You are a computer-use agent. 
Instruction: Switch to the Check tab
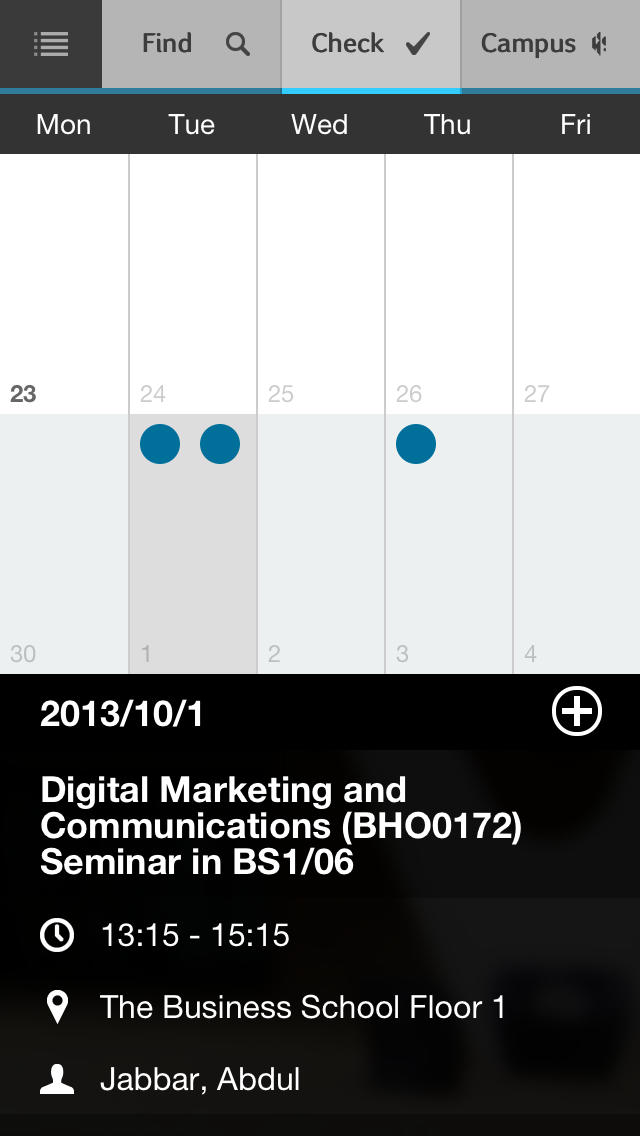coord(371,43)
